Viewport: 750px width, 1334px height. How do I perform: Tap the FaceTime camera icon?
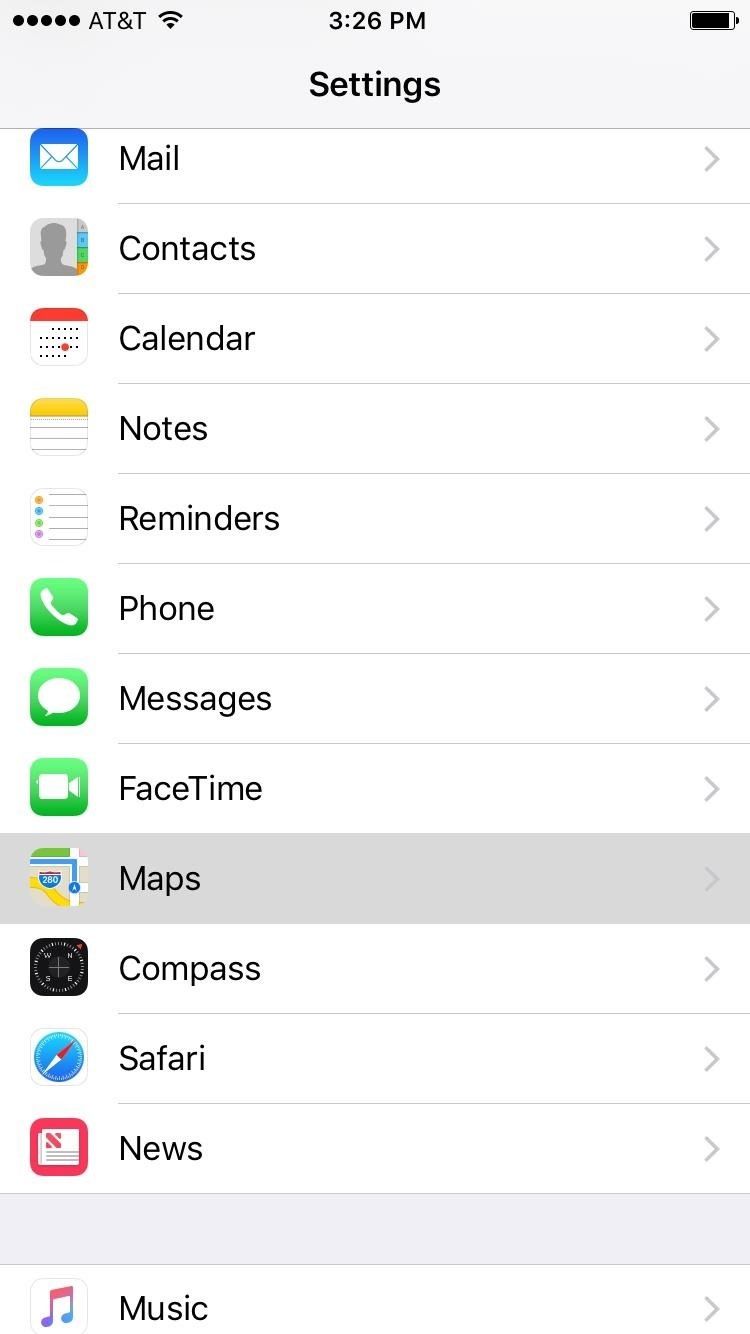tap(59, 787)
